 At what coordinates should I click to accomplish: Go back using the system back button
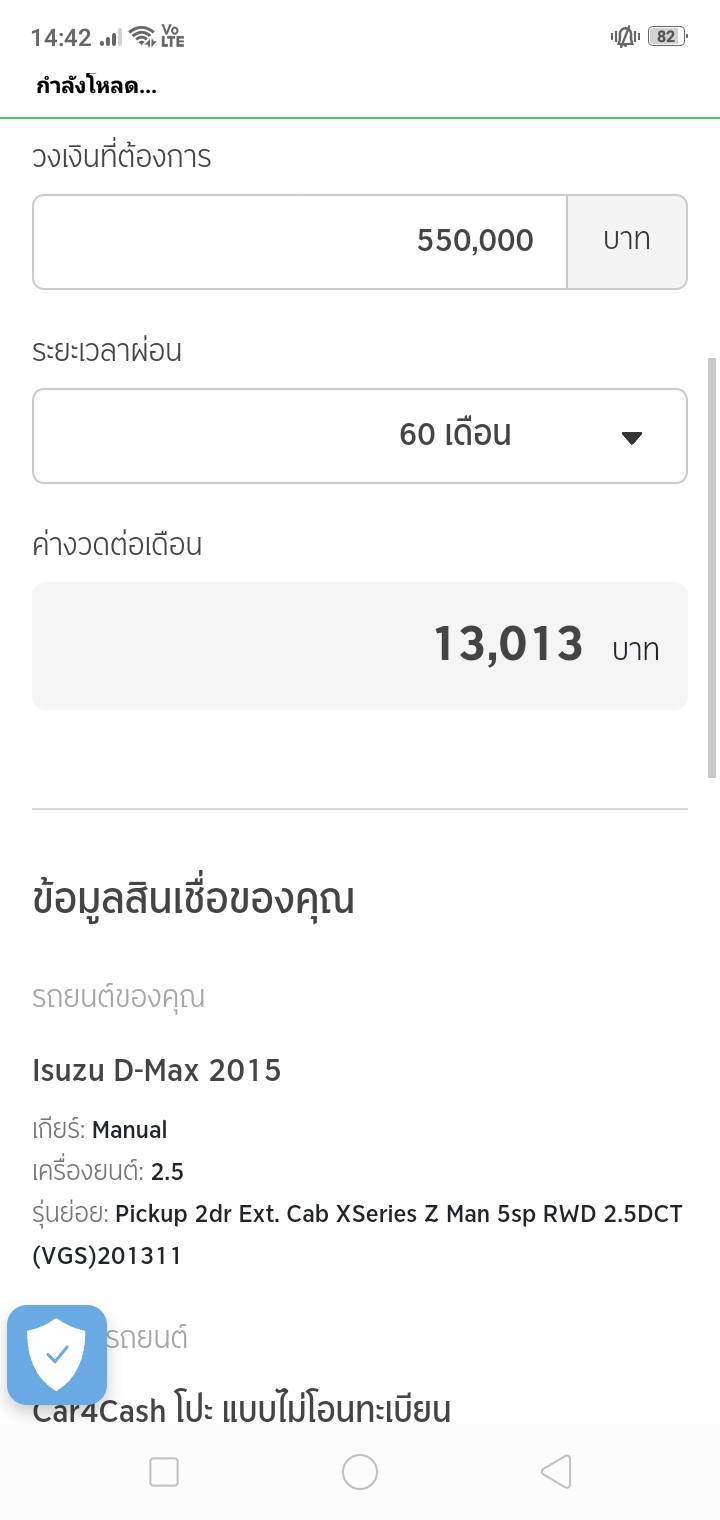click(x=555, y=1472)
